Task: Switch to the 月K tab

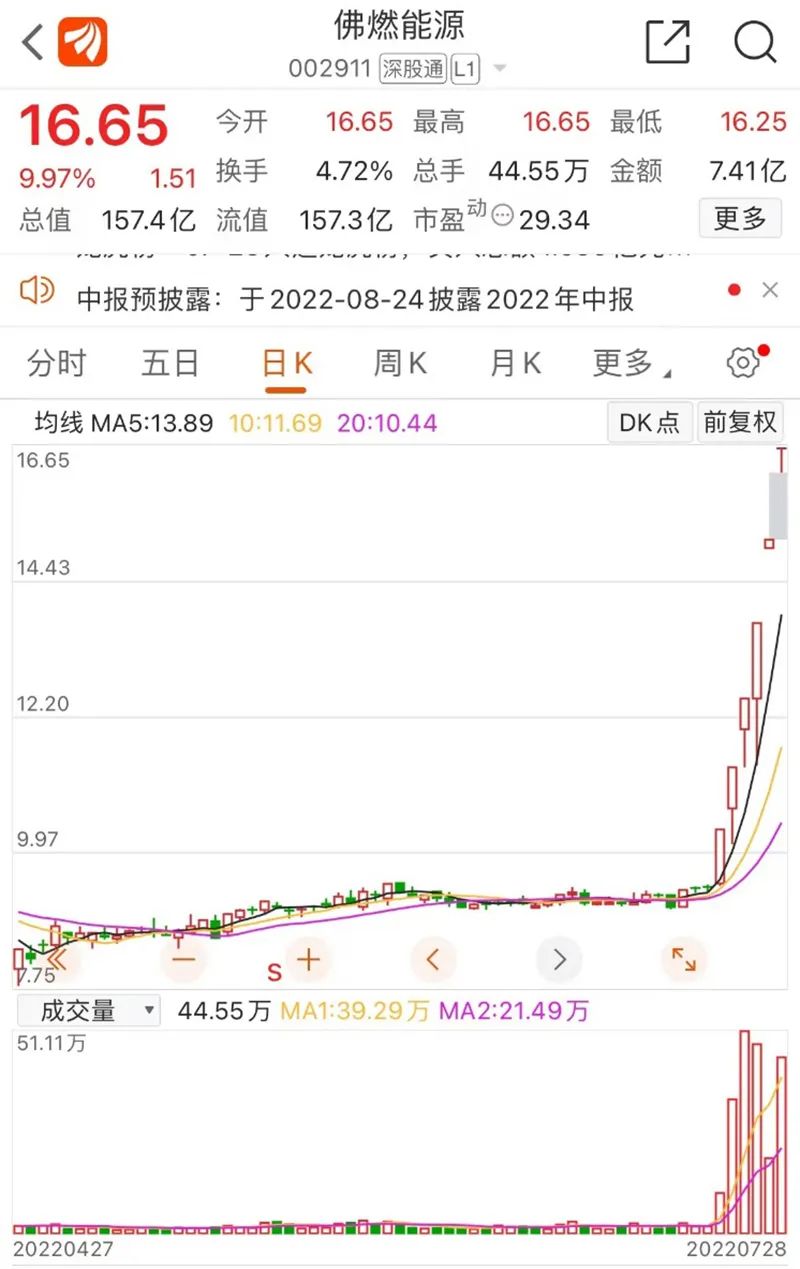Action: [x=515, y=363]
